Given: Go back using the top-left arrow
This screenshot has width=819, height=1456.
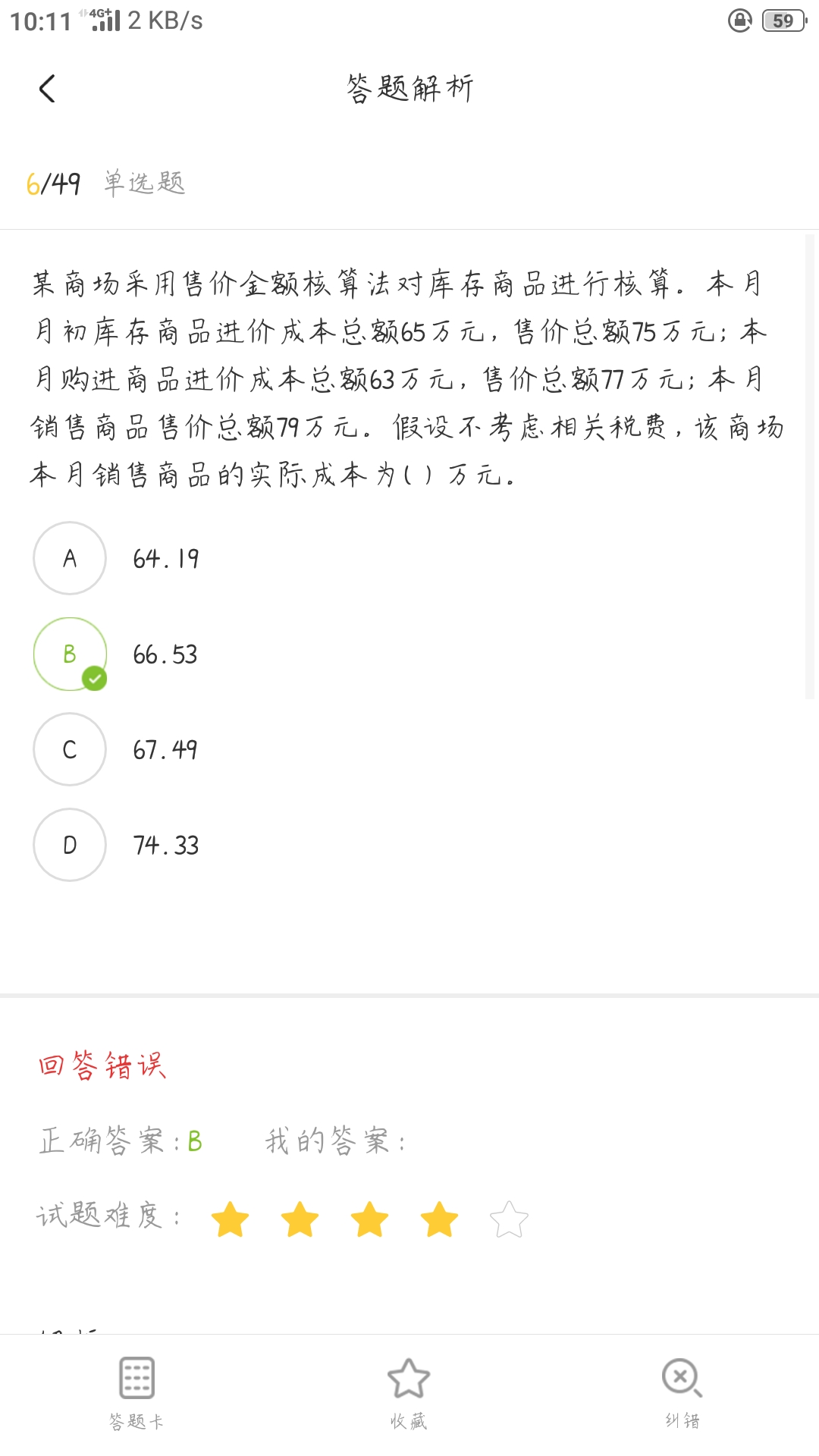Looking at the screenshot, I should pyautogui.click(x=47, y=89).
